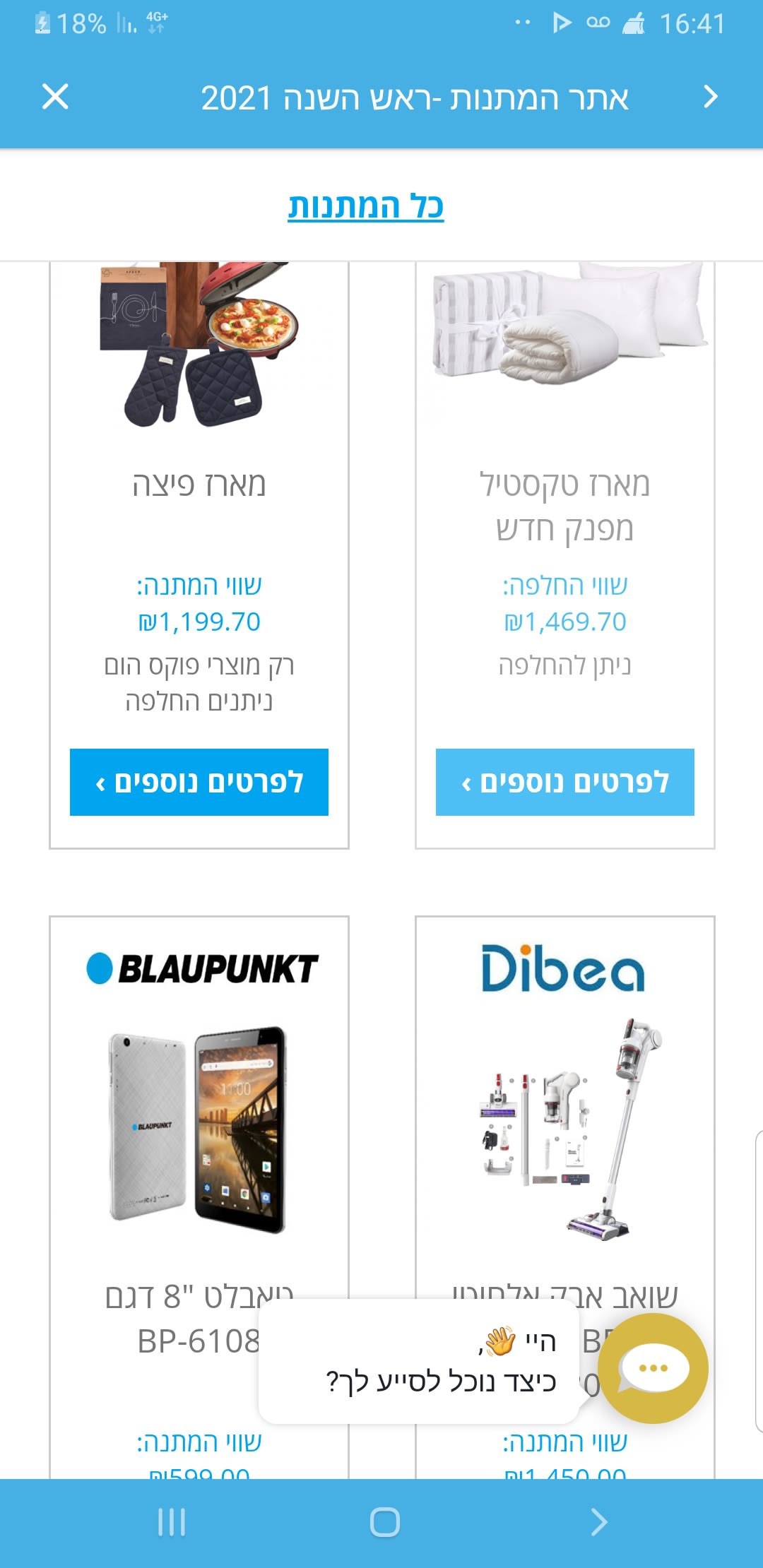Screen dimensions: 763x1568
Task: Open the כל המתנות link
Action: coord(366,206)
